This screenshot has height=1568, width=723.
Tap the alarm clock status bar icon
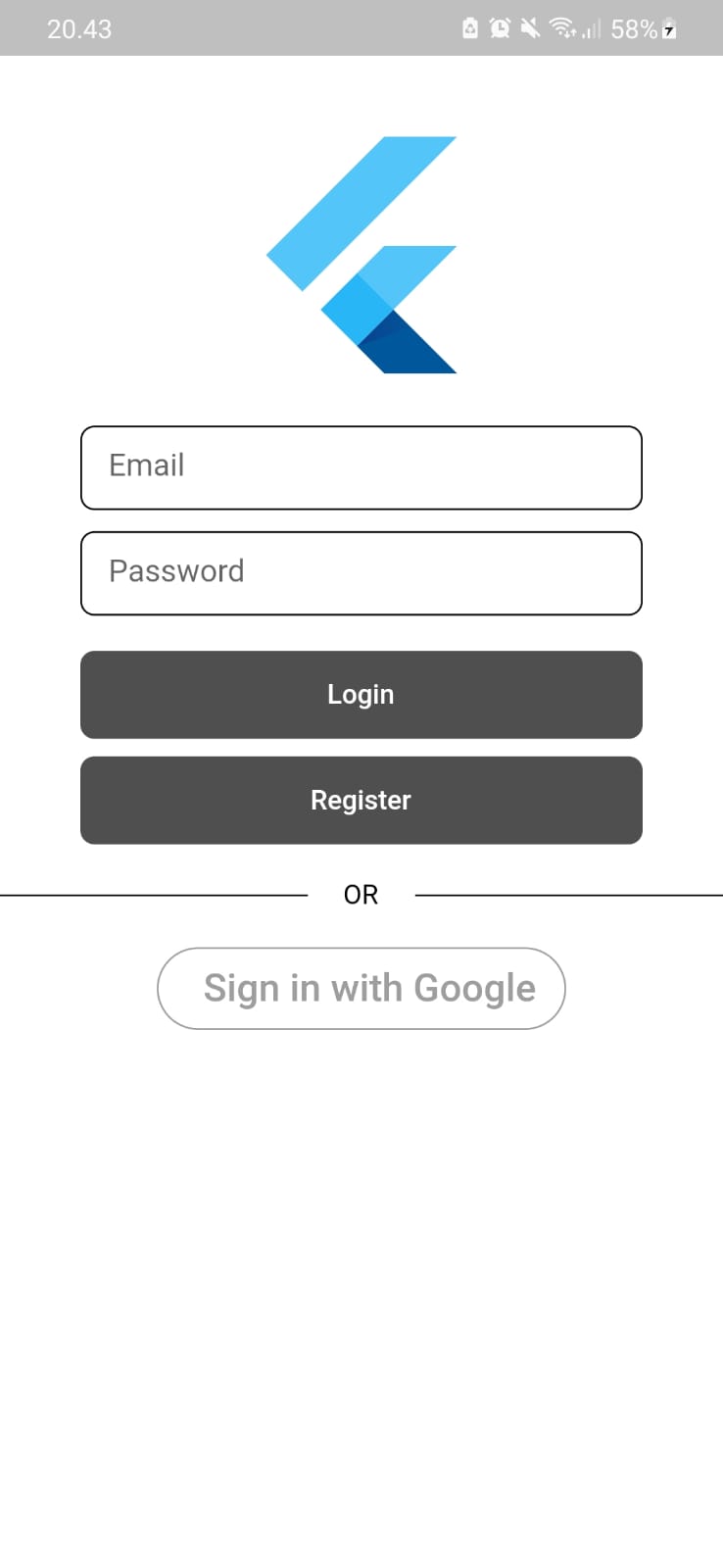(x=500, y=27)
